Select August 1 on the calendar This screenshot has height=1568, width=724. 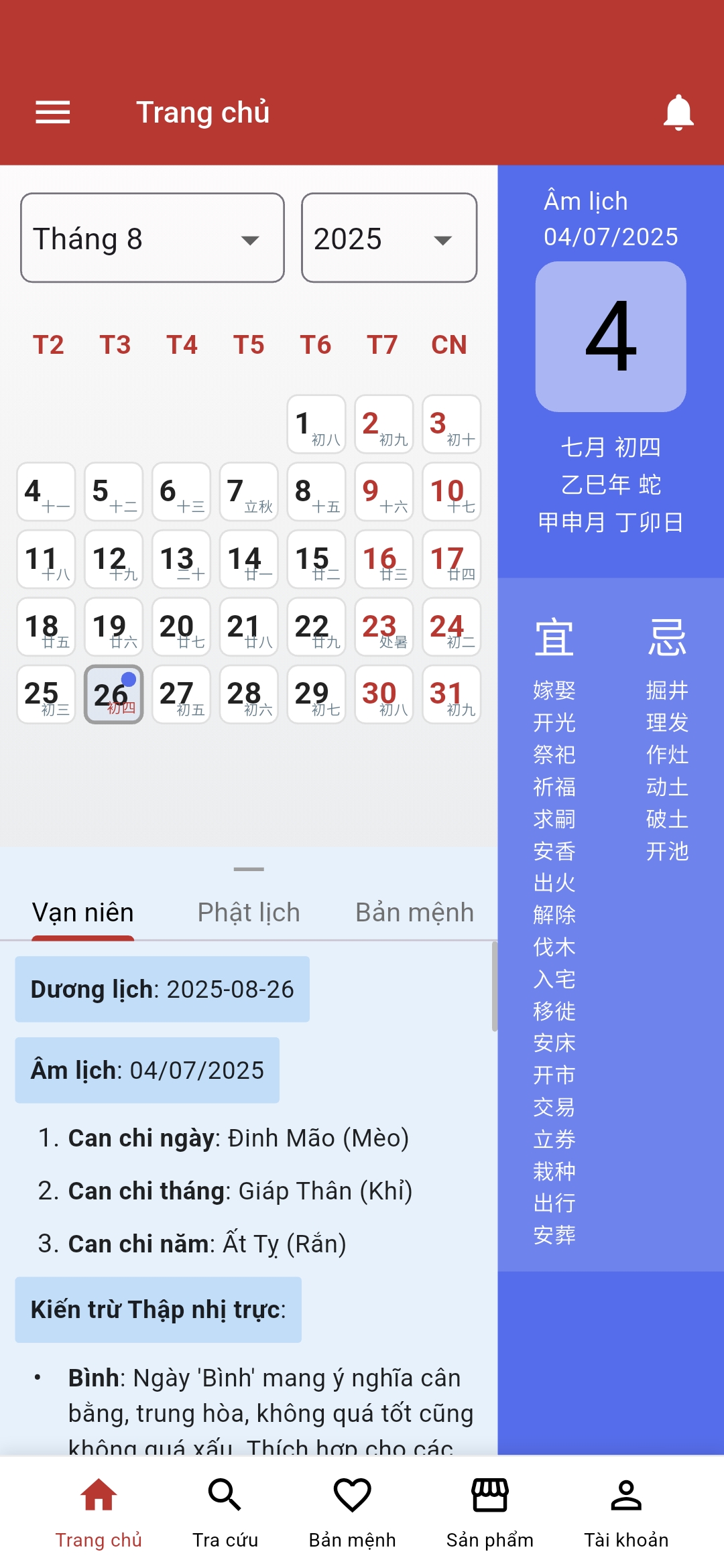pyautogui.click(x=316, y=424)
